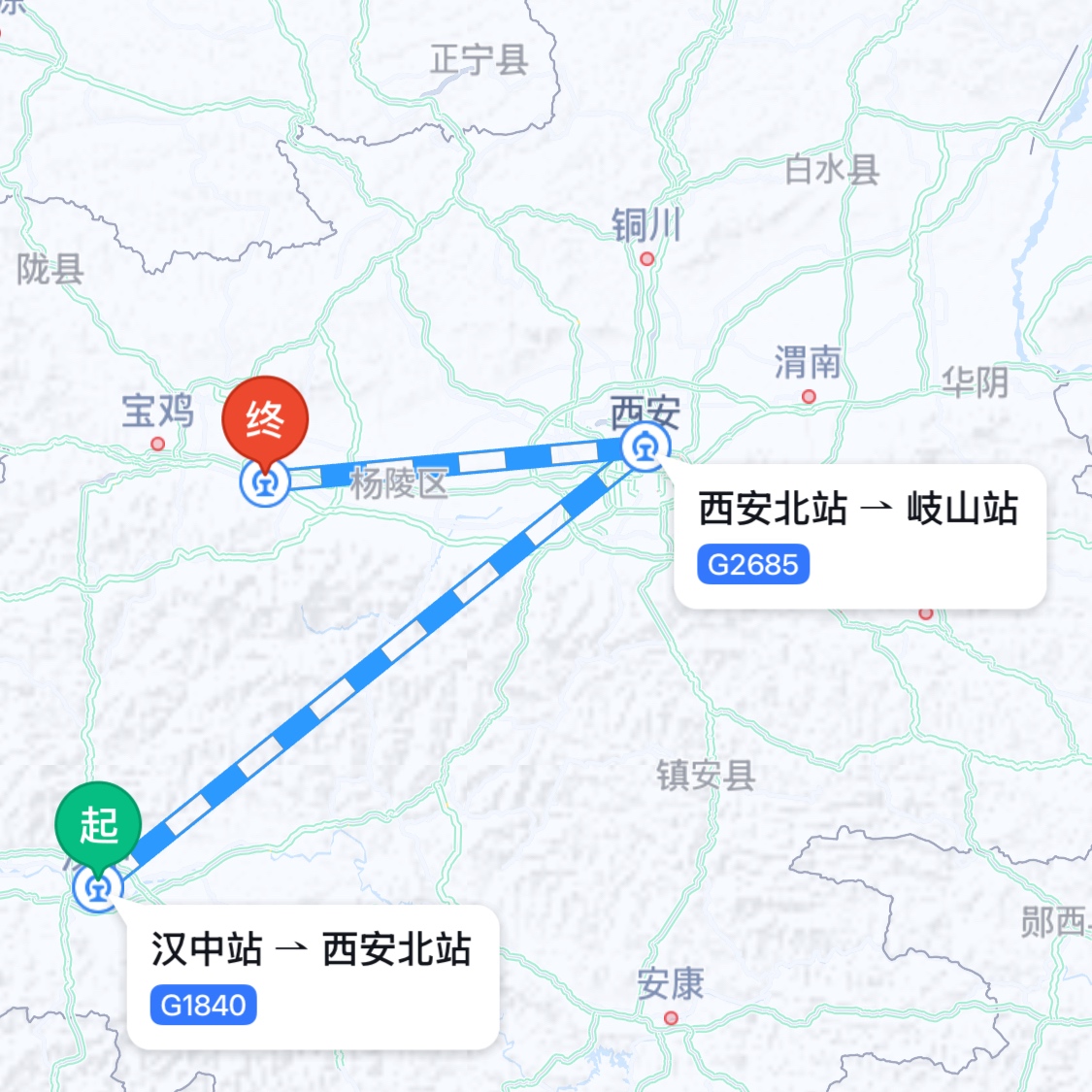Screen dimensions: 1092x1092
Task: Open the 西安北站 → 岐山站 G2685 route callout
Action: tap(859, 535)
